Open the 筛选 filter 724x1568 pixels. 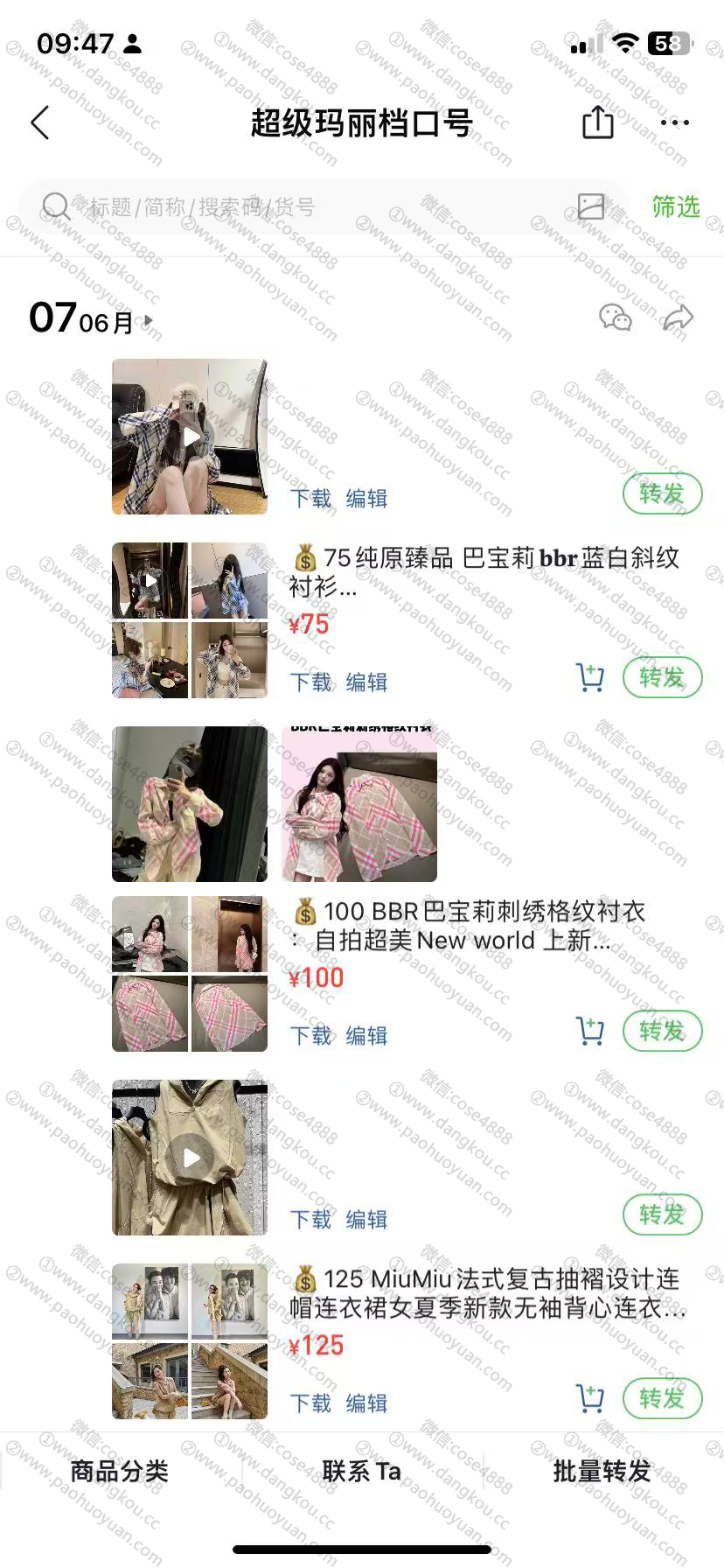click(x=675, y=207)
